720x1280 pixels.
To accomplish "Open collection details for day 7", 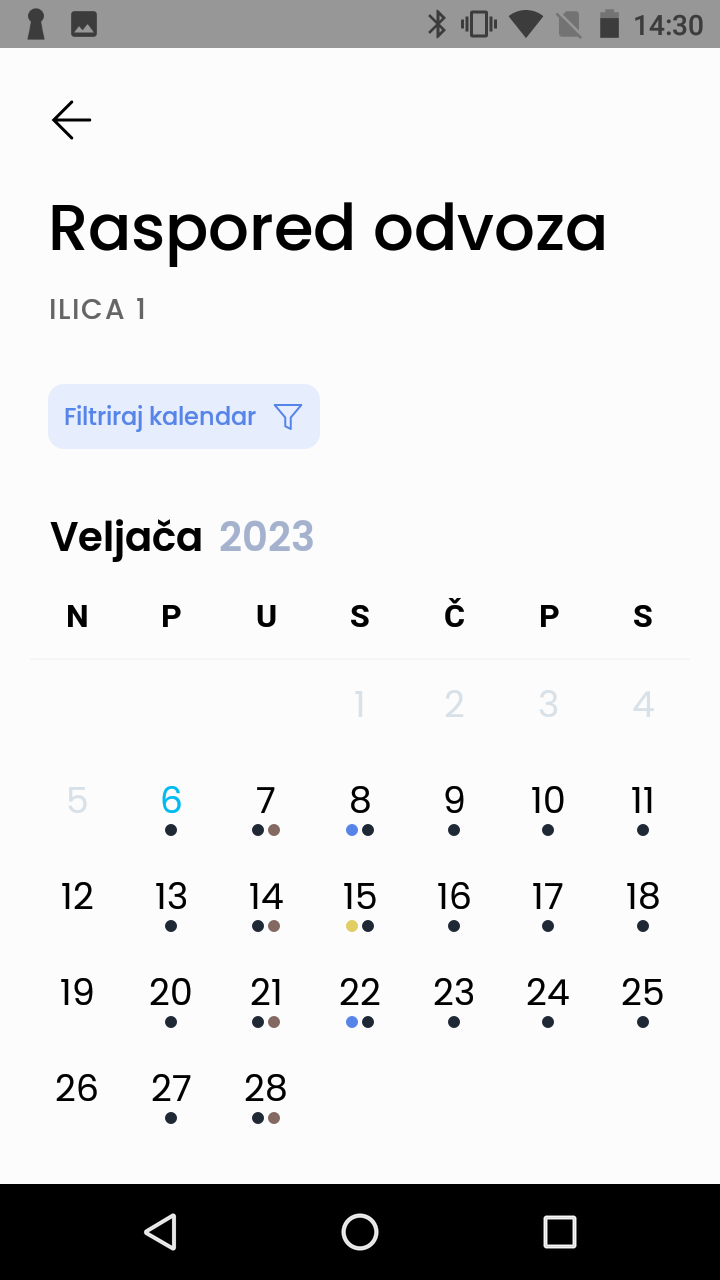I will (x=266, y=806).
